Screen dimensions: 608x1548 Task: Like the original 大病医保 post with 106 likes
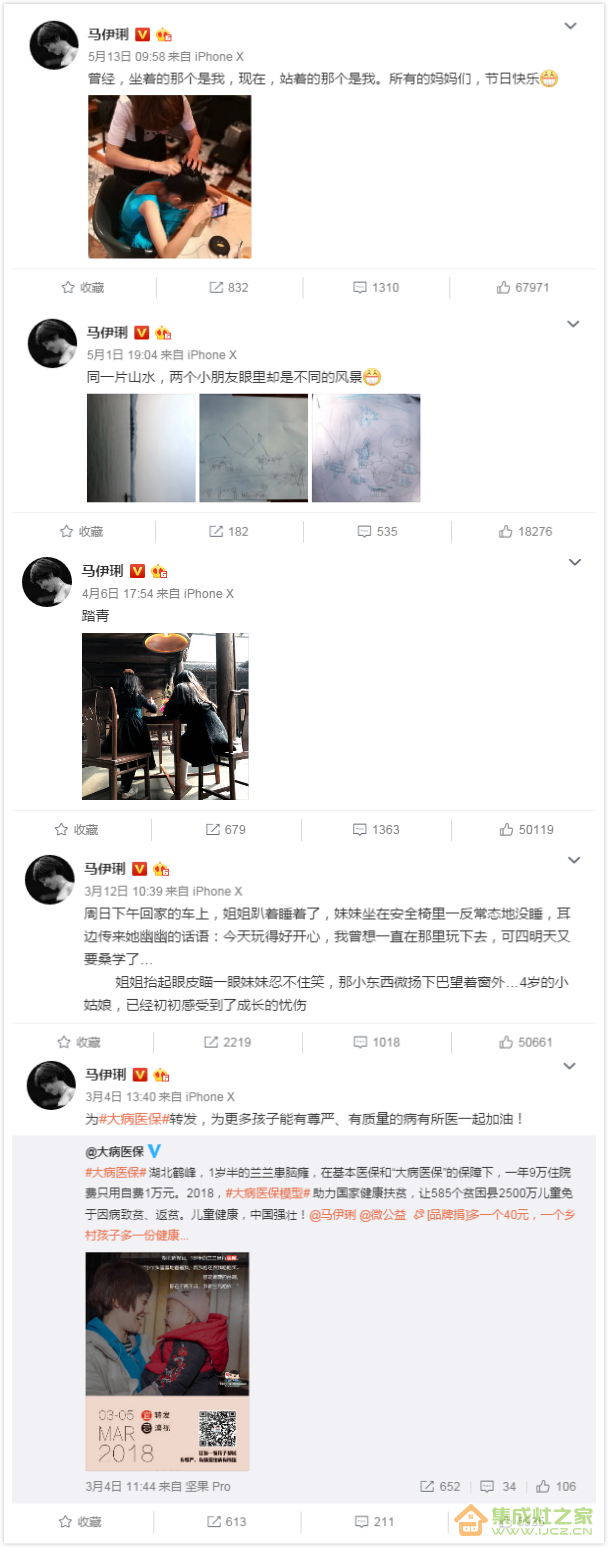(x=555, y=1486)
